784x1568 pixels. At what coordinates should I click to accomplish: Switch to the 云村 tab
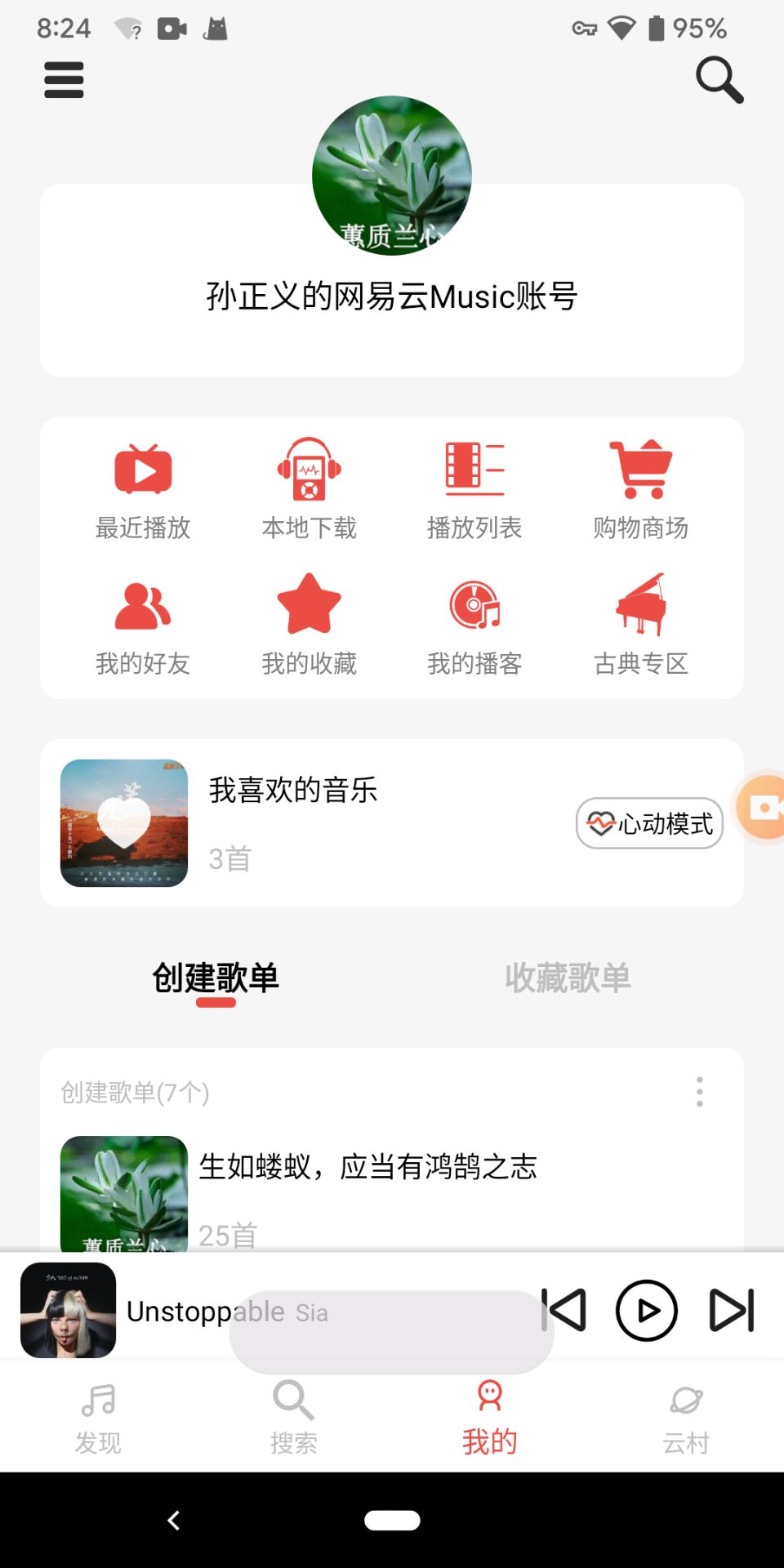686,1417
